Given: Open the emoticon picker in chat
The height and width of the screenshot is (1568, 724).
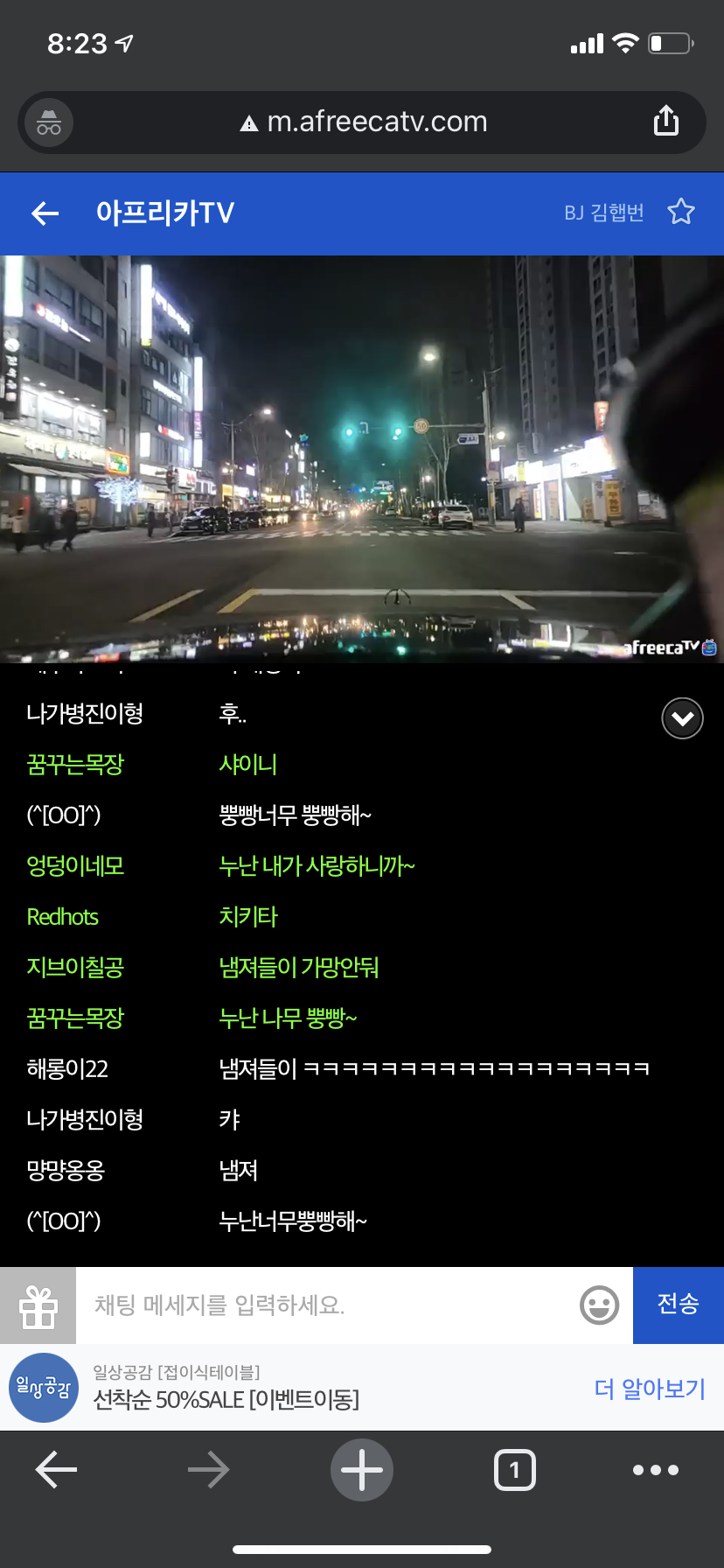Looking at the screenshot, I should 600,1305.
